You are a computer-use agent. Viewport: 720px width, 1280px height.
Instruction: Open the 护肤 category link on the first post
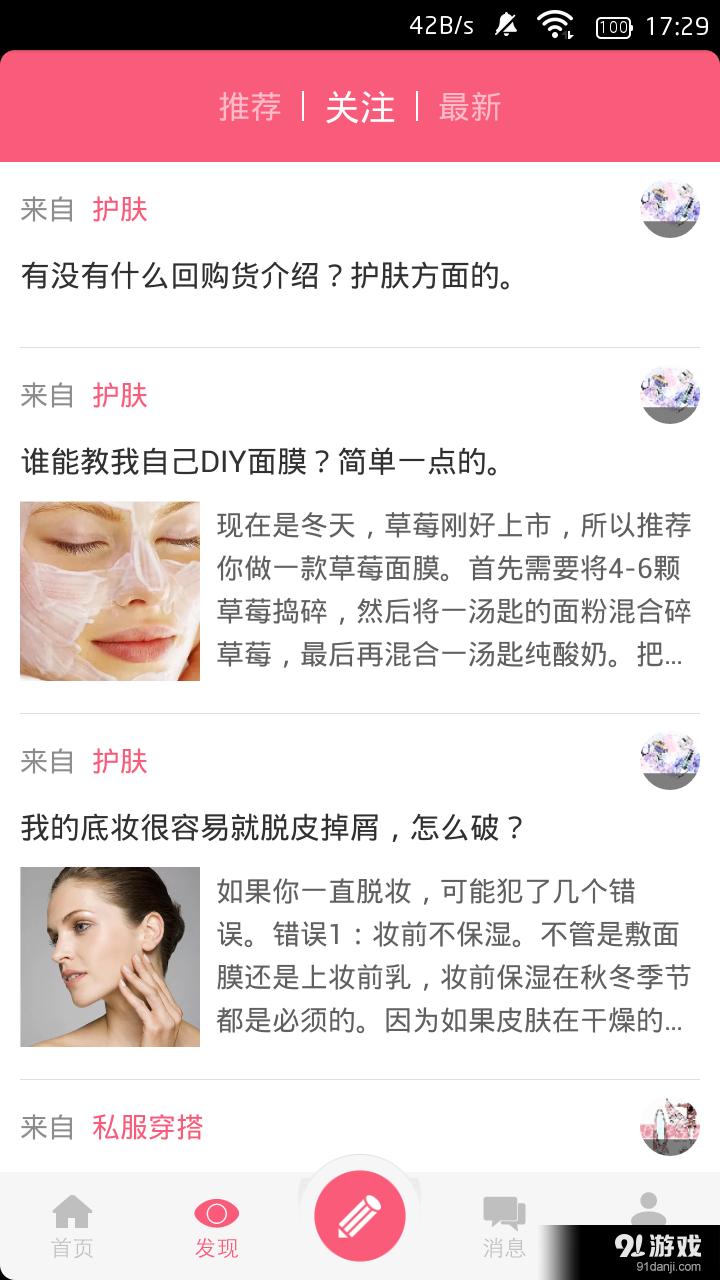[120, 210]
